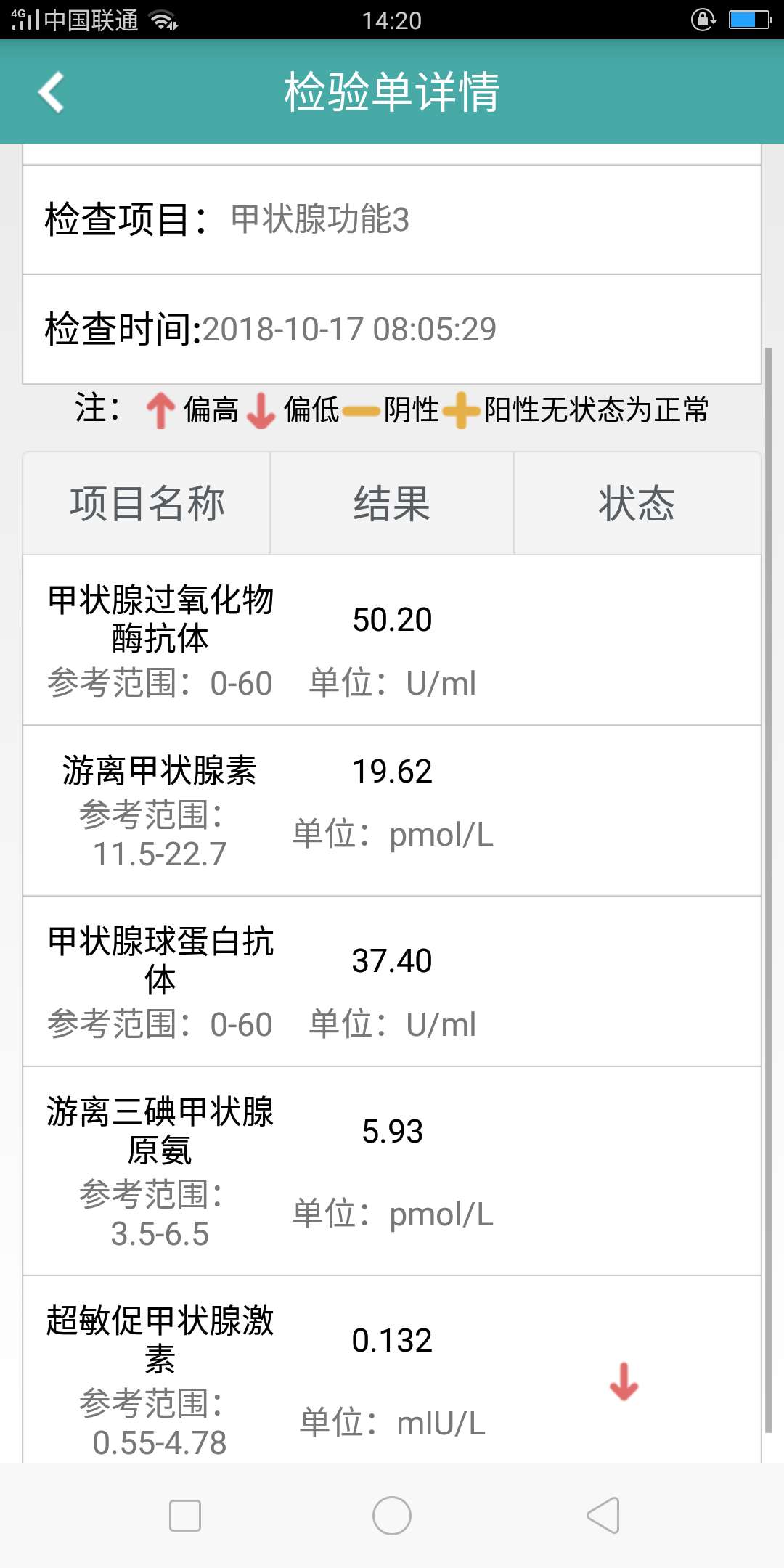
Task: Go back from the 检验单详情 page
Action: tap(51, 92)
